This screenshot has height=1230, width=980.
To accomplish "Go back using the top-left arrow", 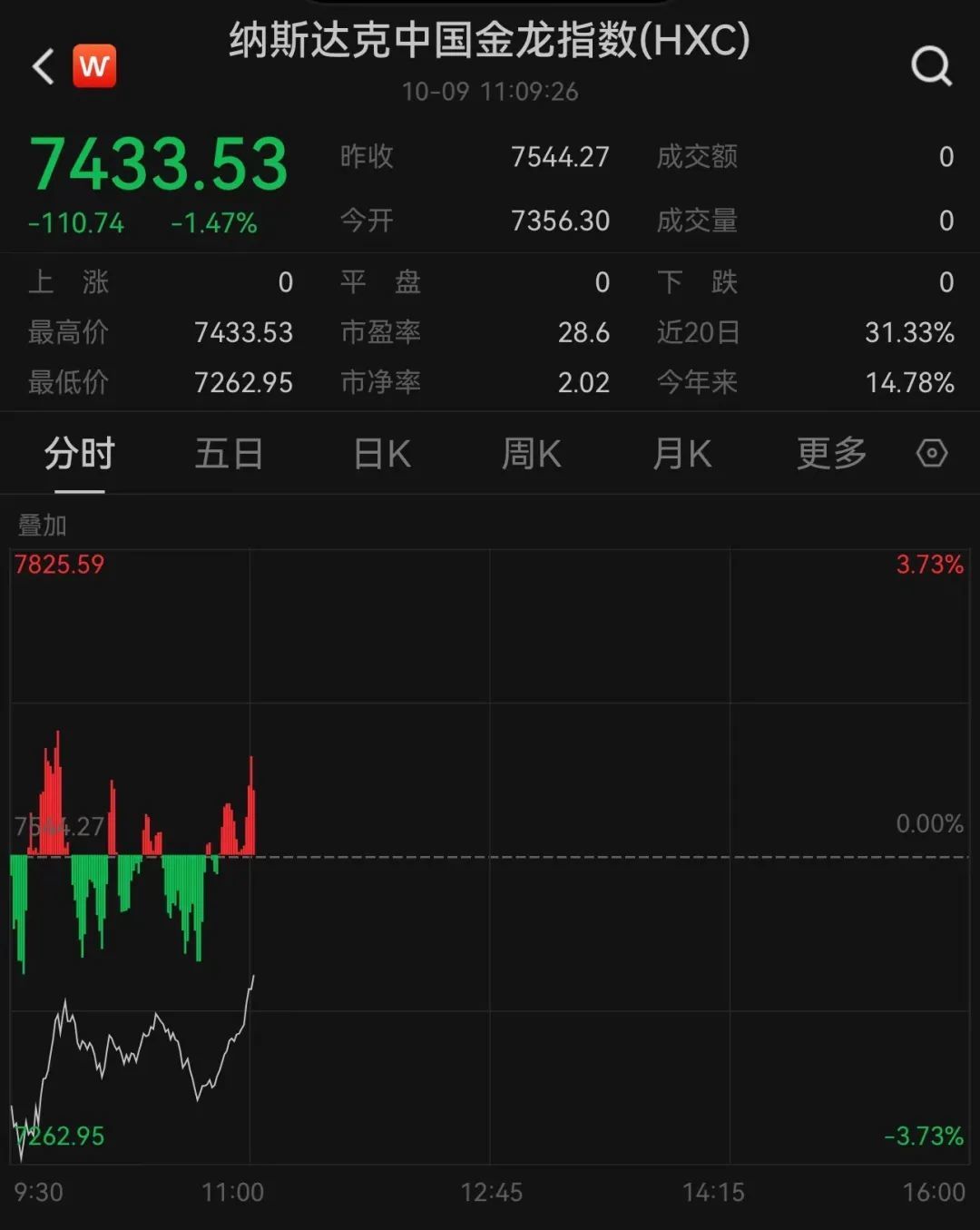I will pyautogui.click(x=43, y=66).
